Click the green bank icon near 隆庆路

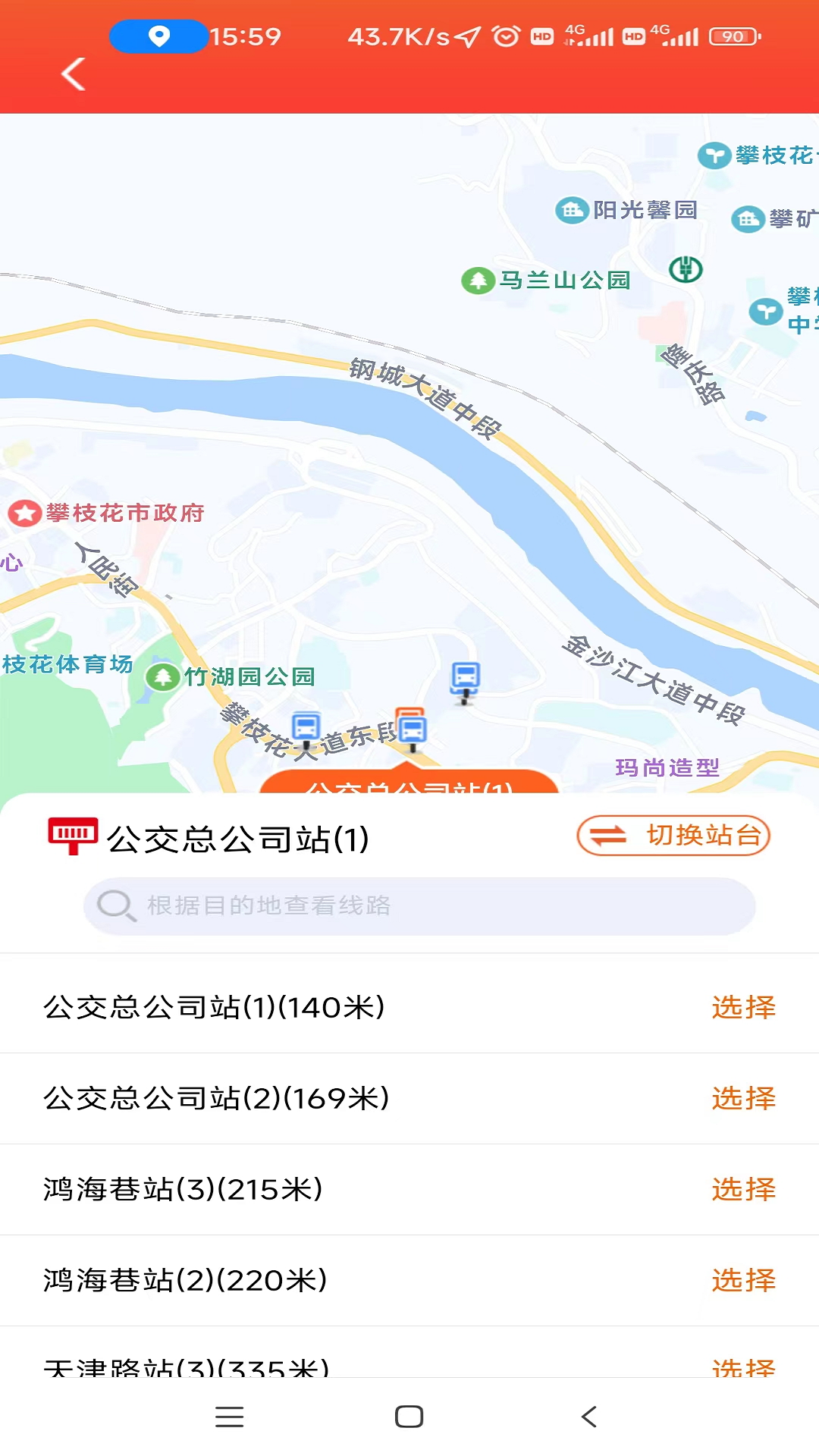click(x=685, y=269)
